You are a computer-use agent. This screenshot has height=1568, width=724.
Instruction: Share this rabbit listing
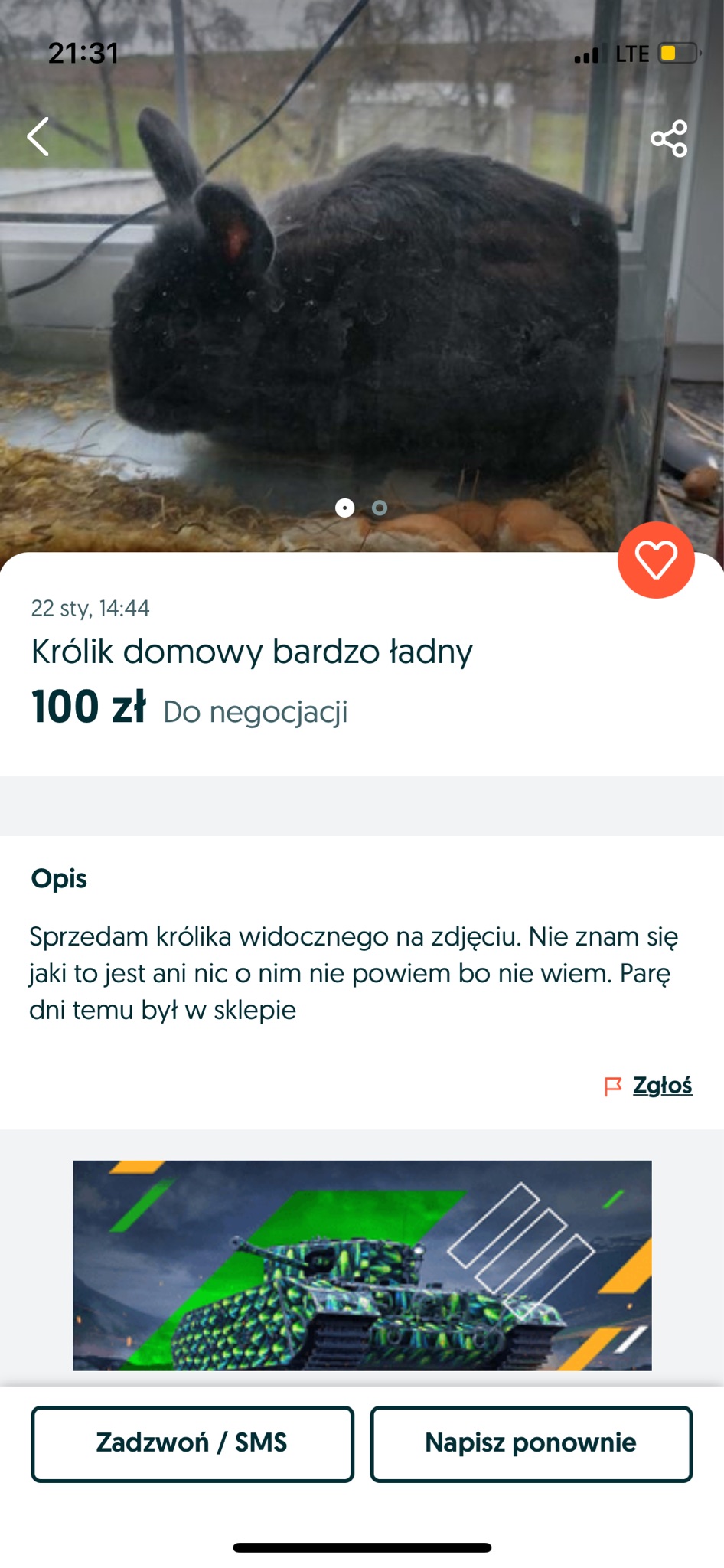[x=669, y=139]
